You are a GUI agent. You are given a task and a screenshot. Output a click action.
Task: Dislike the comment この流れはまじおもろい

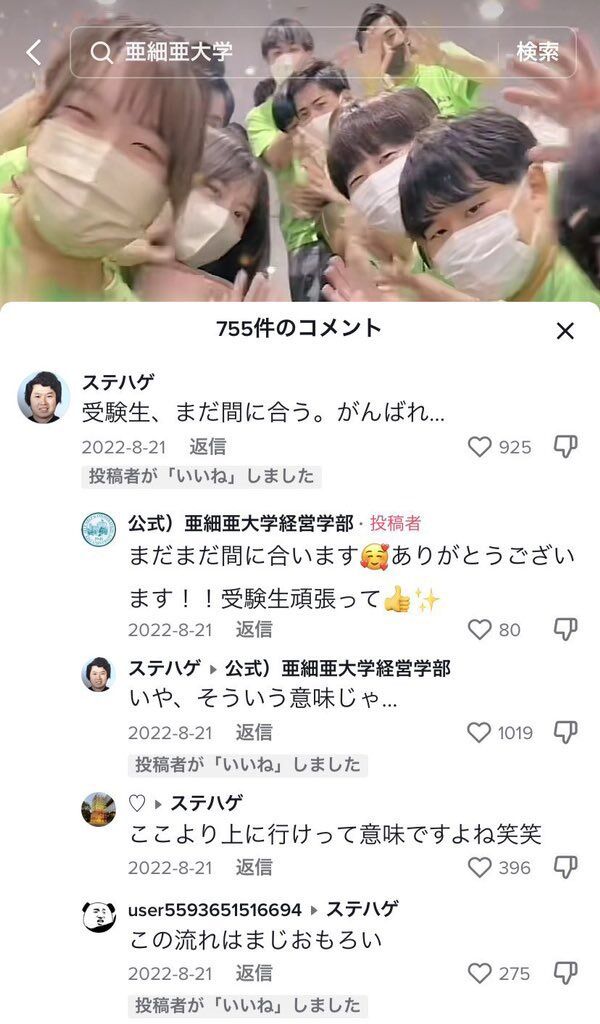(x=566, y=973)
